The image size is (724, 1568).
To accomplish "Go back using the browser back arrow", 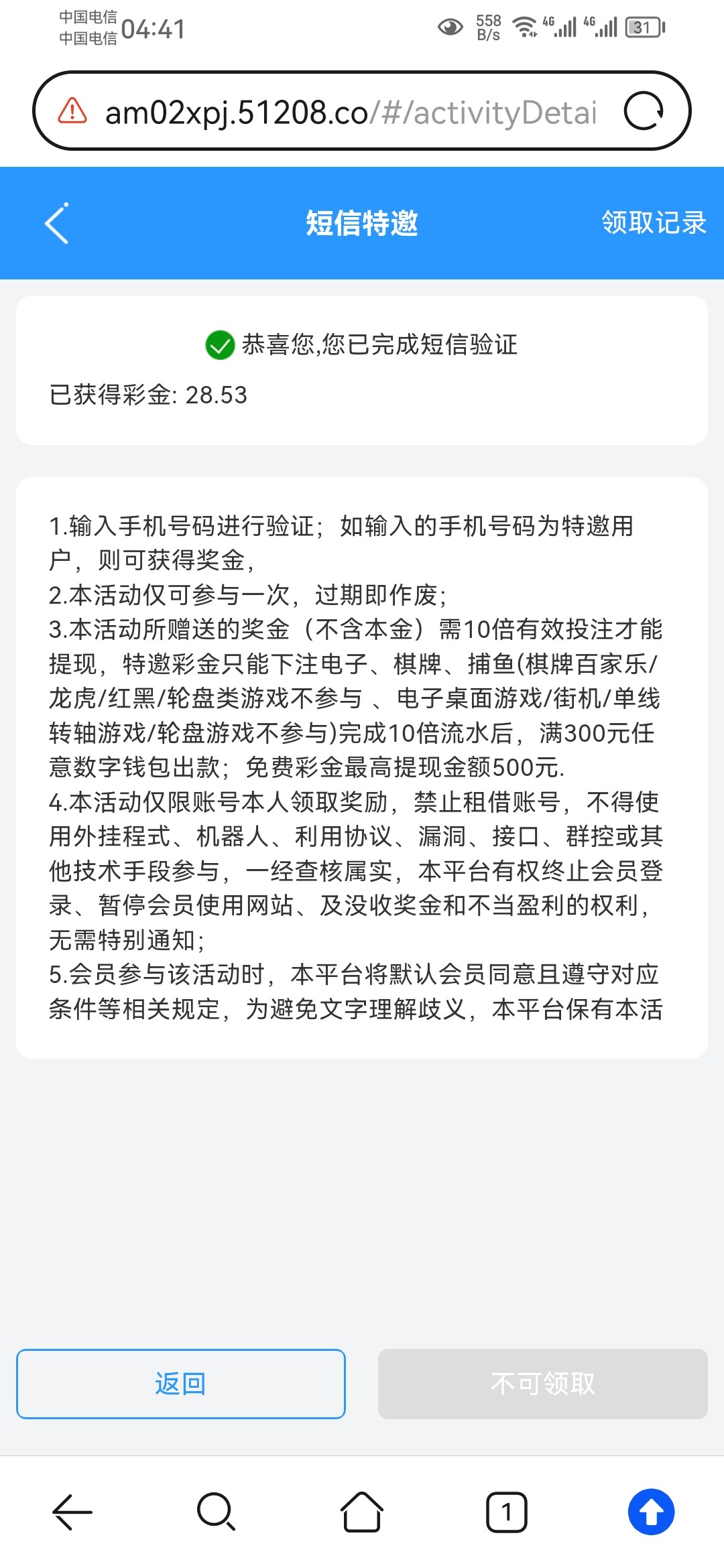I will tap(72, 1512).
